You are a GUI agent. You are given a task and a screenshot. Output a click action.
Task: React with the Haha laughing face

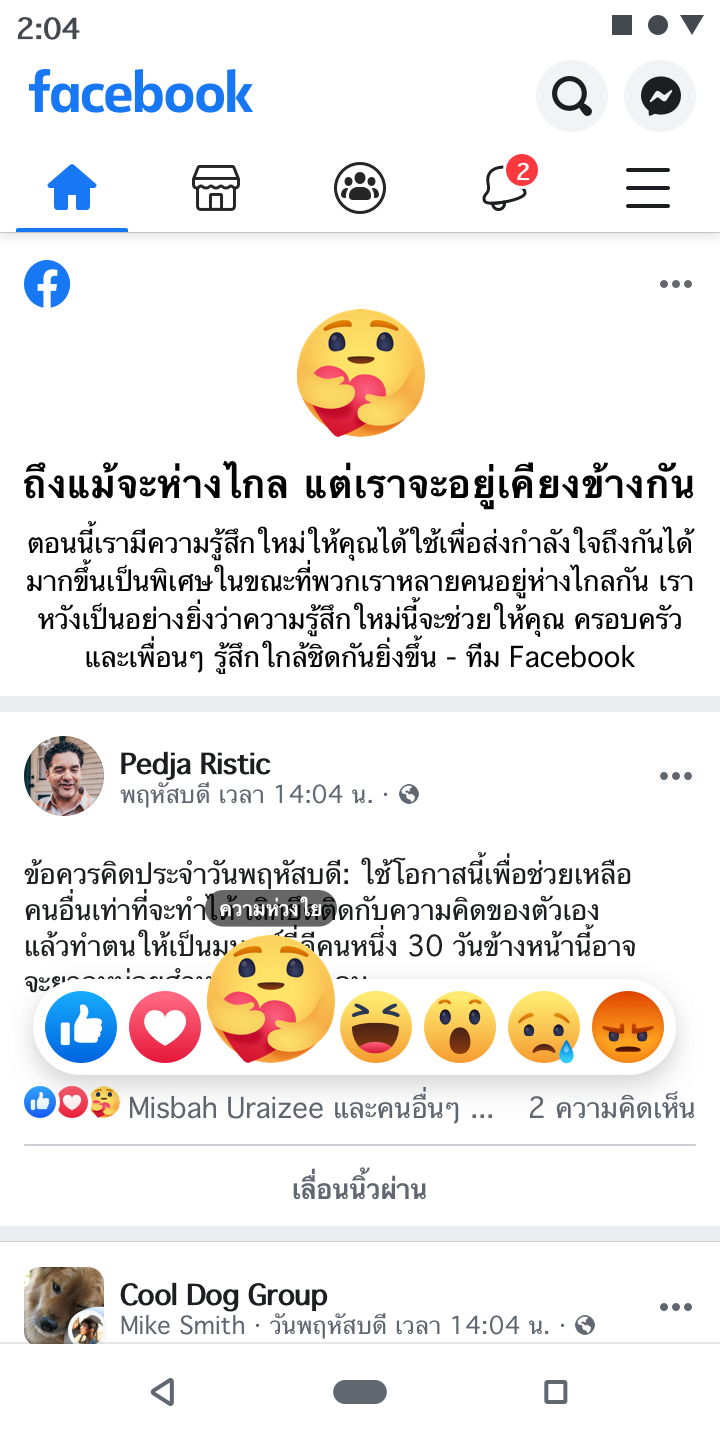pos(376,1027)
